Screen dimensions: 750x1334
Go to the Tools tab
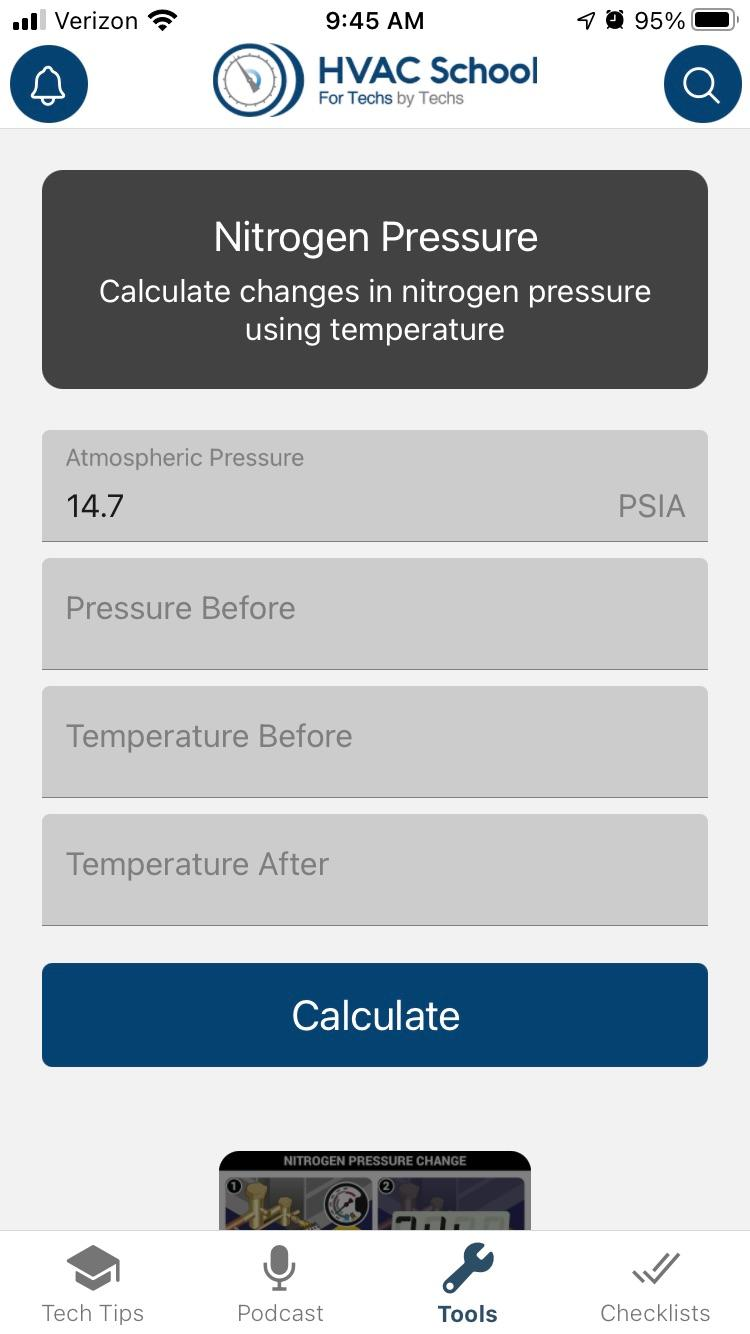467,1285
